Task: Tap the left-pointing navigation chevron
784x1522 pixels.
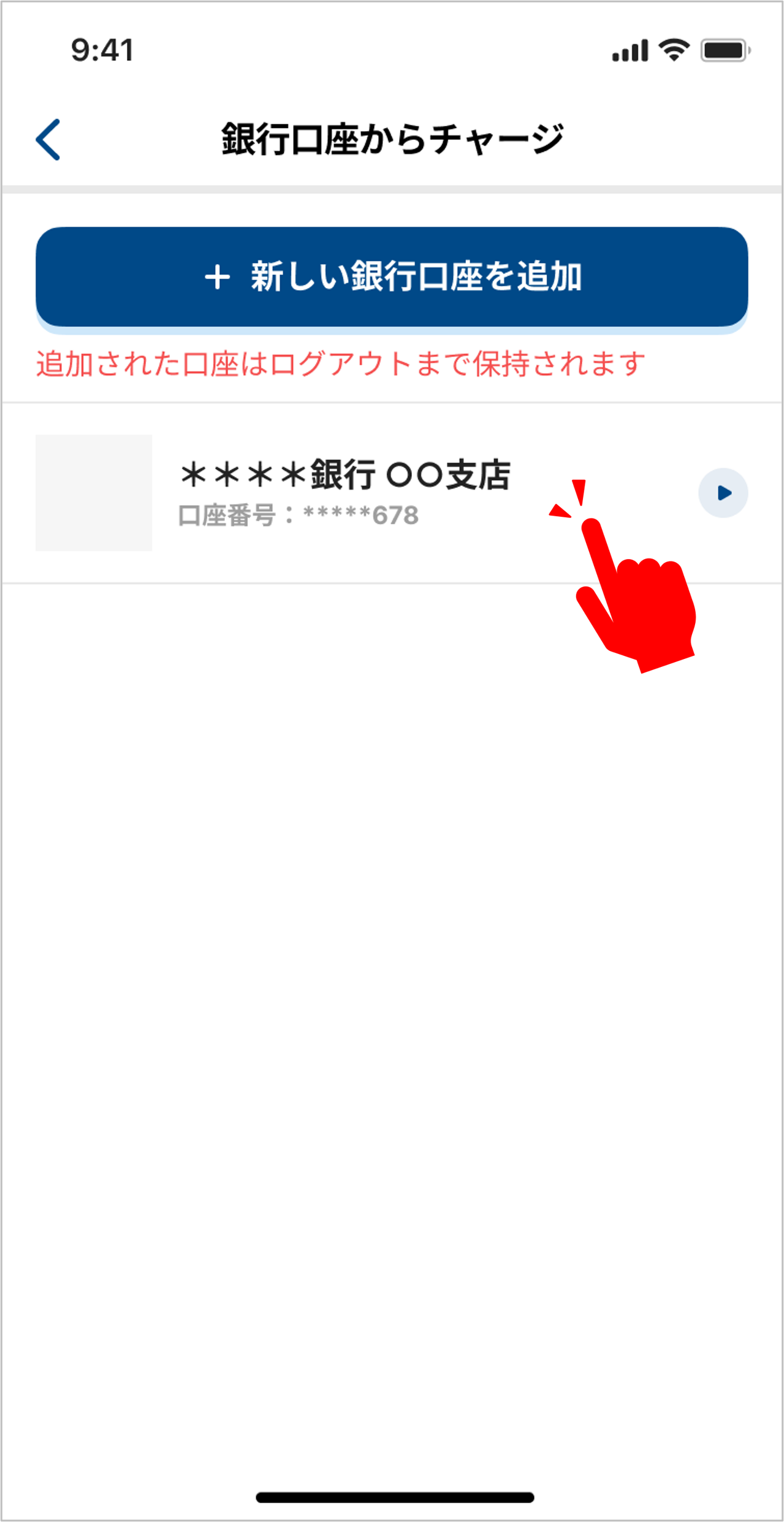Action: [x=49, y=139]
